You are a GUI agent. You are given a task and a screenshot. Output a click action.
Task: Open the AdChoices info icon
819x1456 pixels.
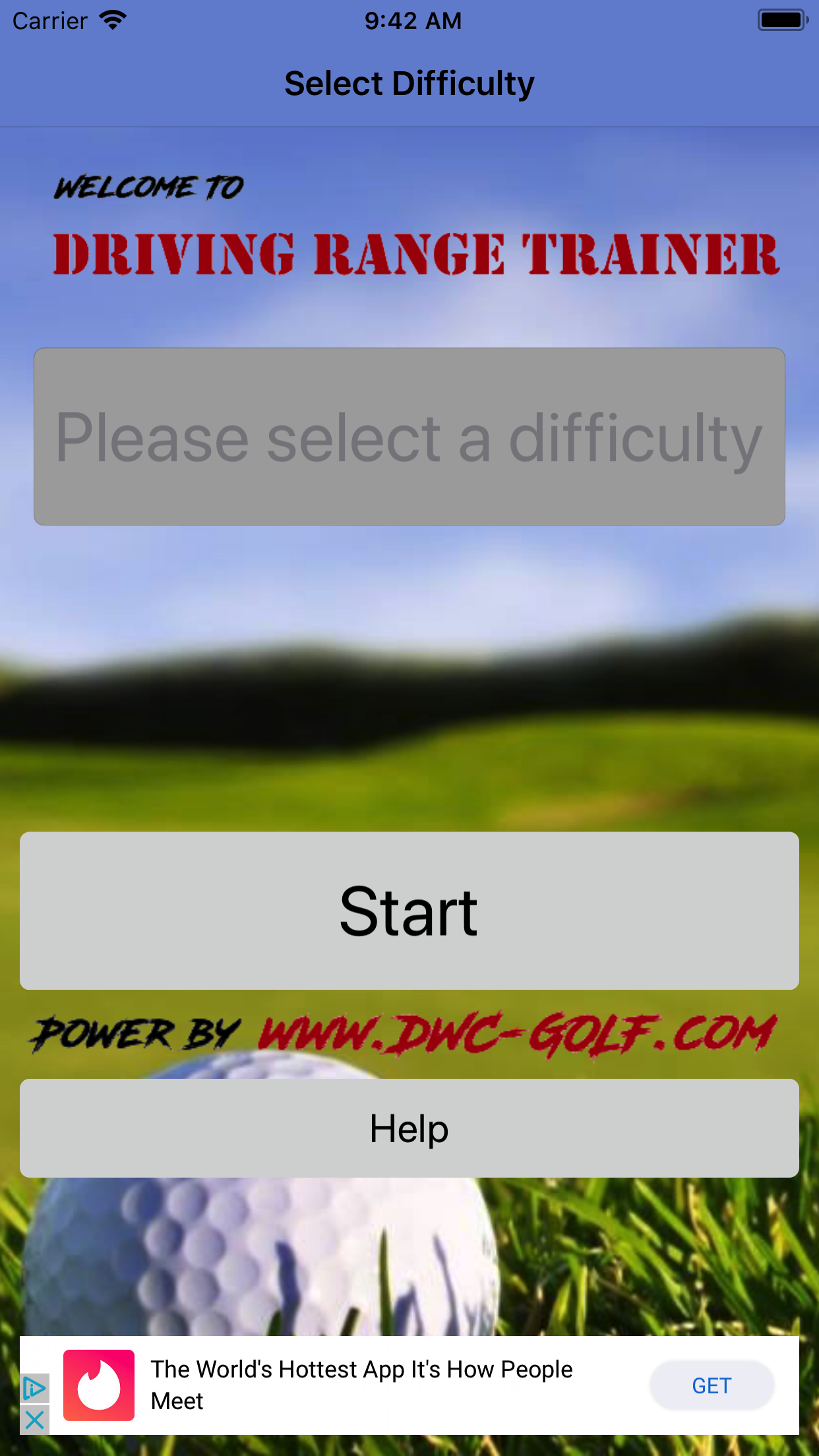click(x=34, y=1389)
